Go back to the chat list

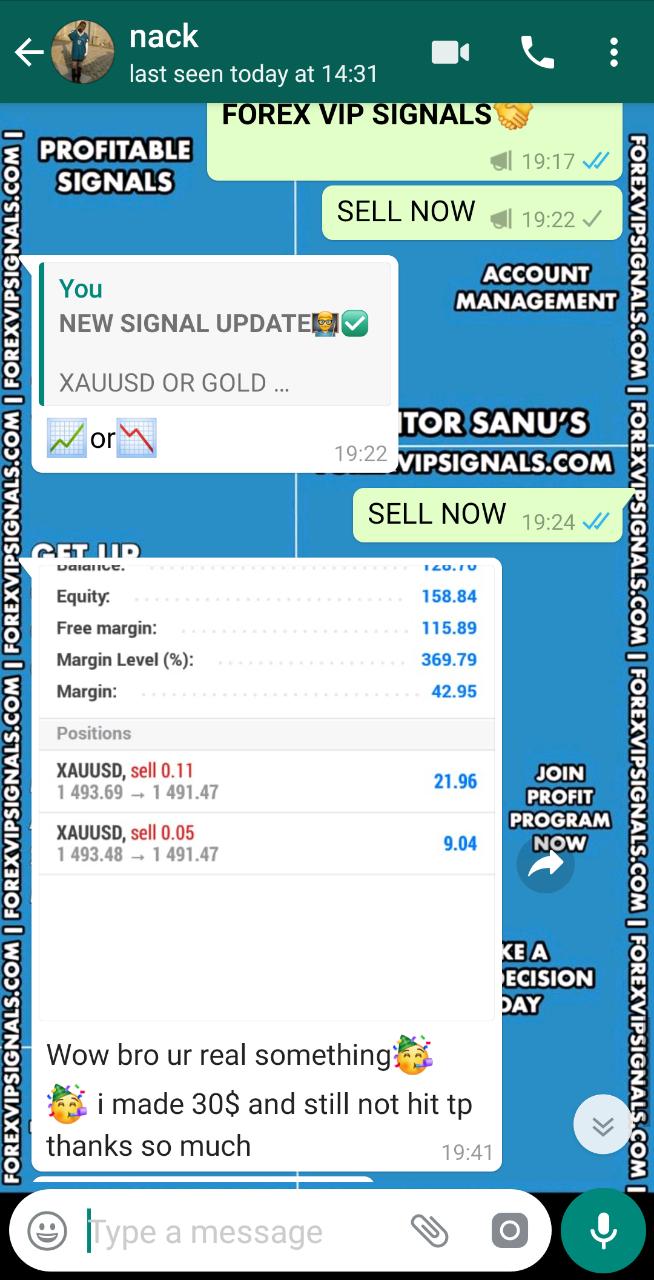(28, 52)
